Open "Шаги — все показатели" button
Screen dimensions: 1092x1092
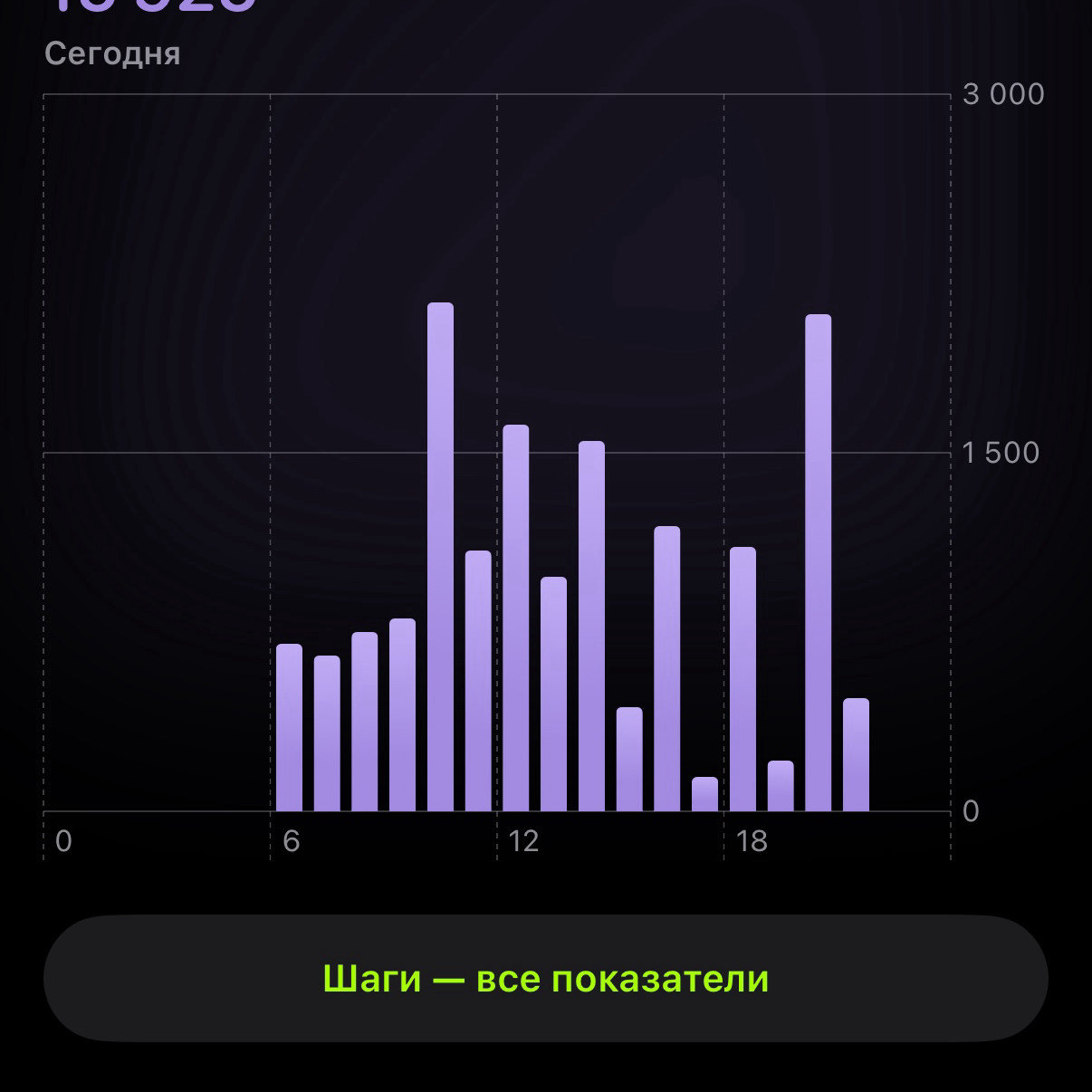[546, 978]
